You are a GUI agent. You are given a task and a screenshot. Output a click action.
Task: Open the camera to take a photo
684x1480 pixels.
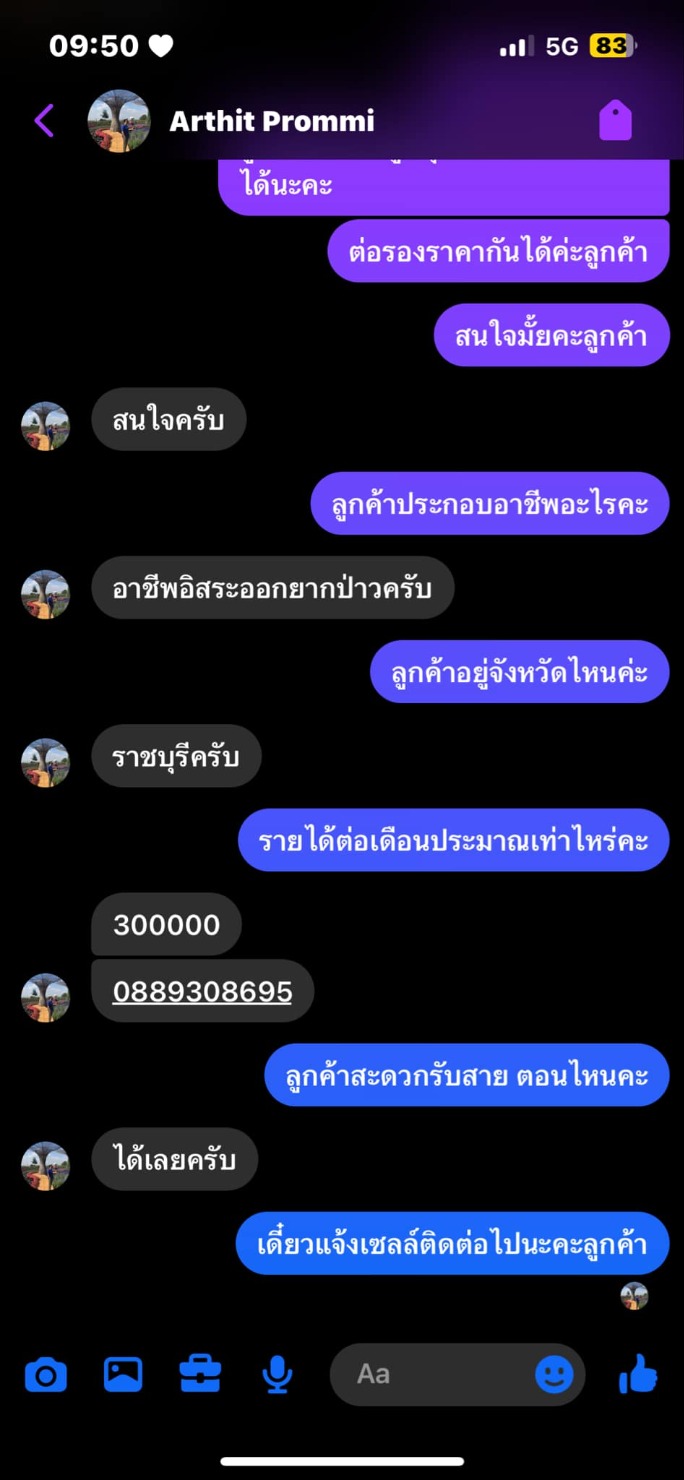point(45,1374)
